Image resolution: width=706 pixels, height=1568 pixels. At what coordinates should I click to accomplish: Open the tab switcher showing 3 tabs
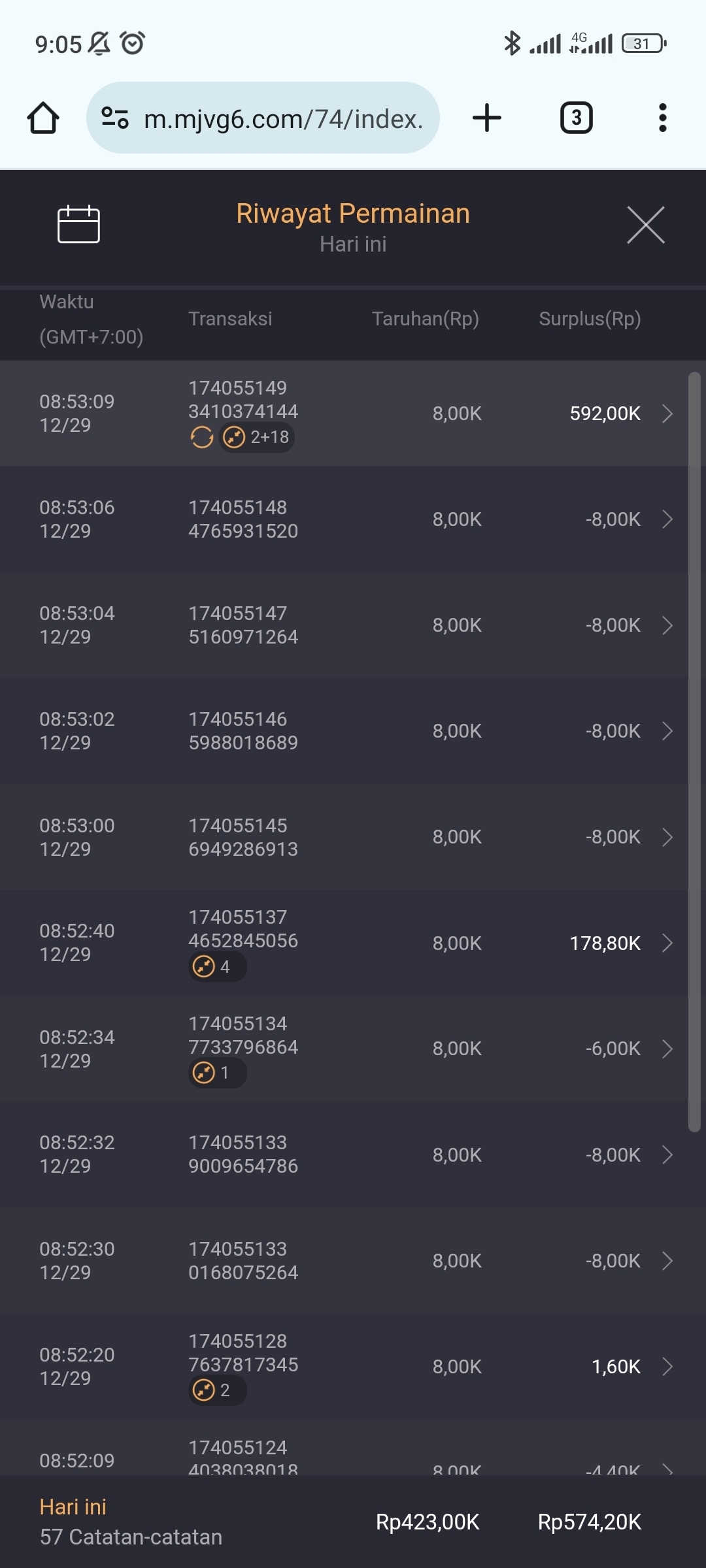click(x=576, y=118)
